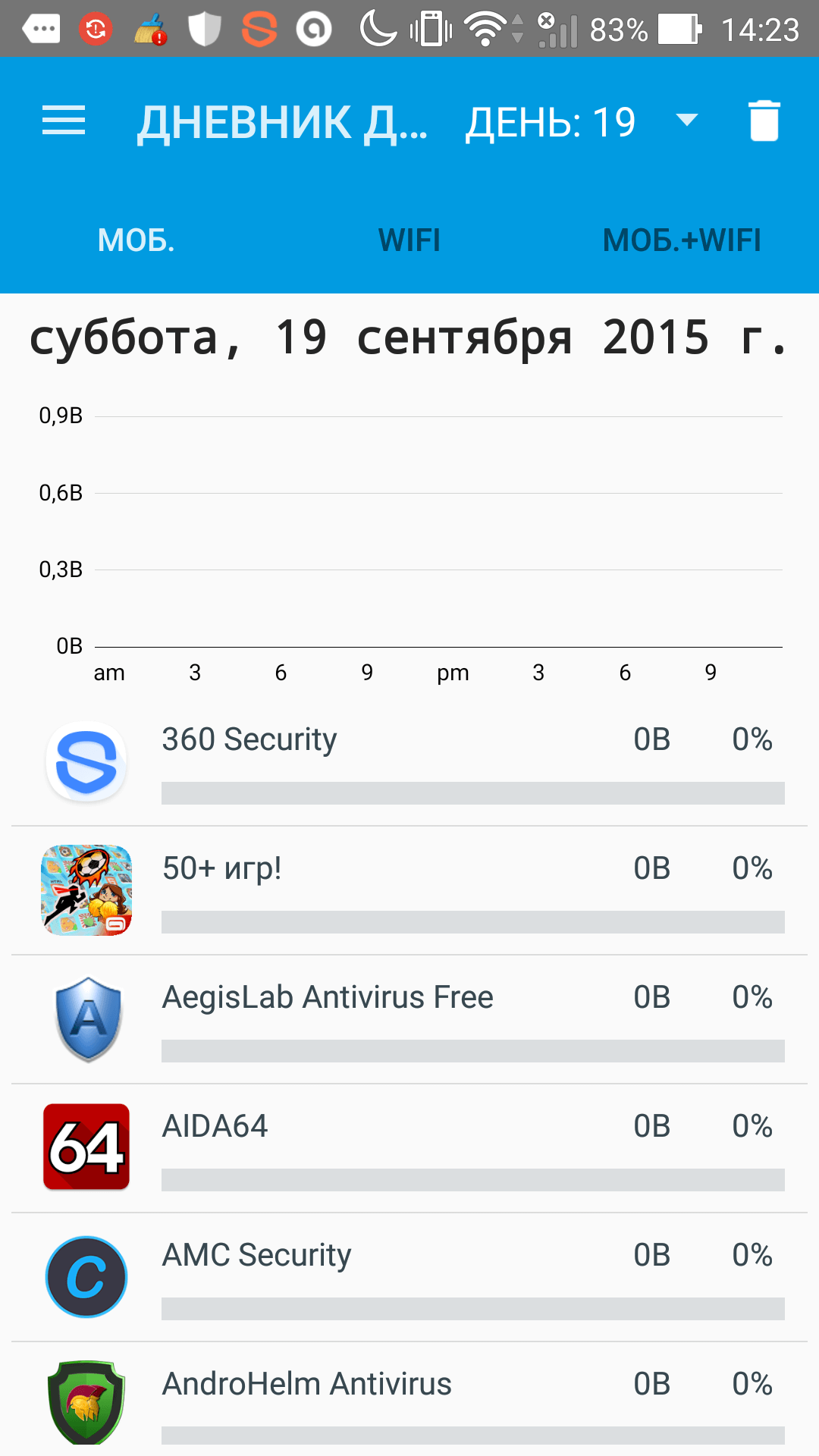View AegisLab Antivirus Free traffic
The height and width of the screenshot is (1456, 819).
point(409,1019)
